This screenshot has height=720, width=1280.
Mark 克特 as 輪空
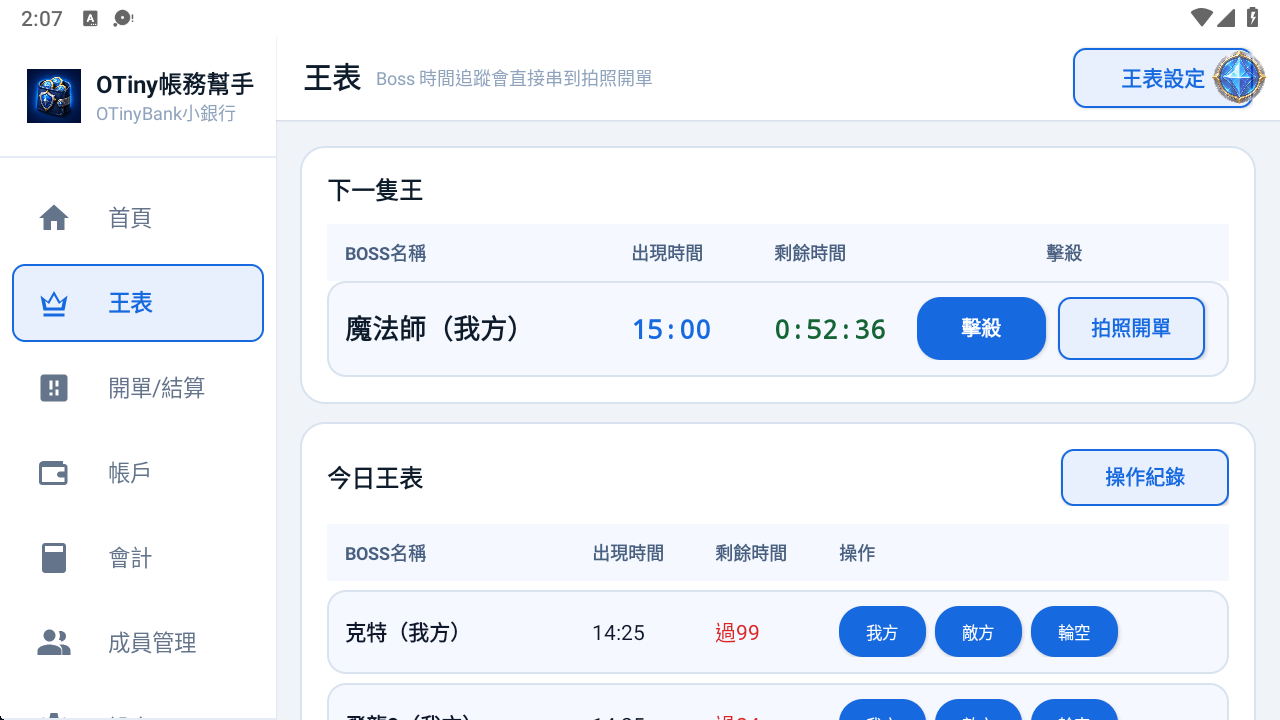click(1074, 632)
